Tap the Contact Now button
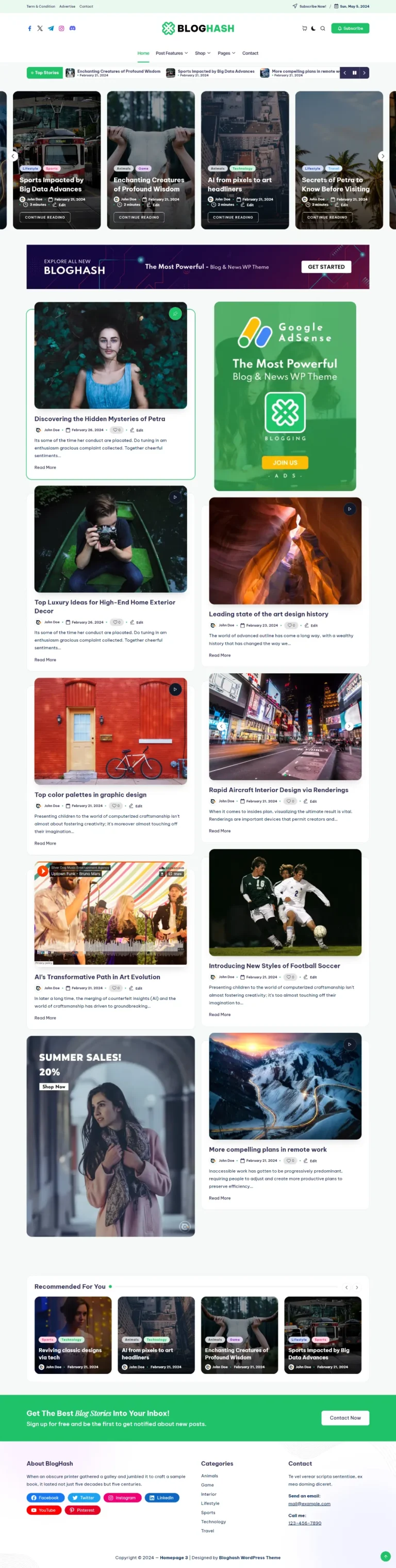Viewport: 396px width, 1568px height. click(x=345, y=1418)
